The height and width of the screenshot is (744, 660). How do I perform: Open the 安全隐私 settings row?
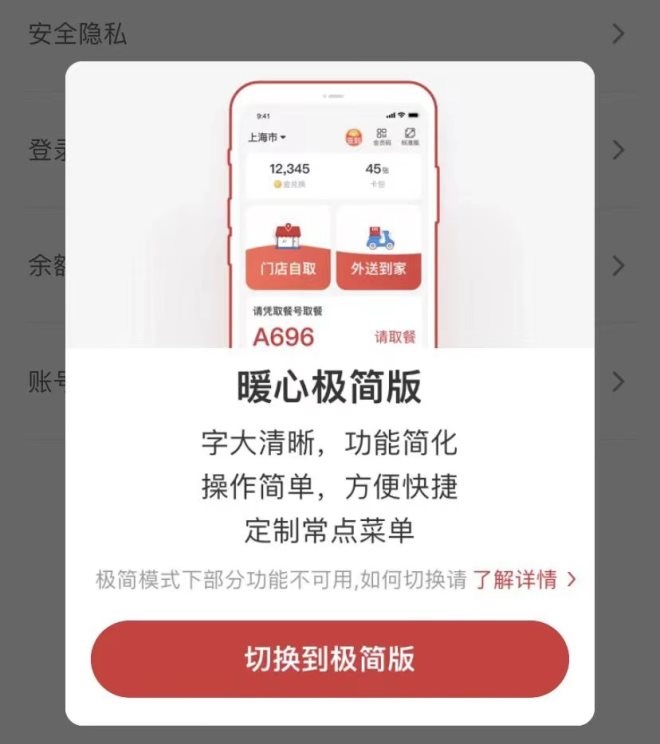(x=330, y=35)
